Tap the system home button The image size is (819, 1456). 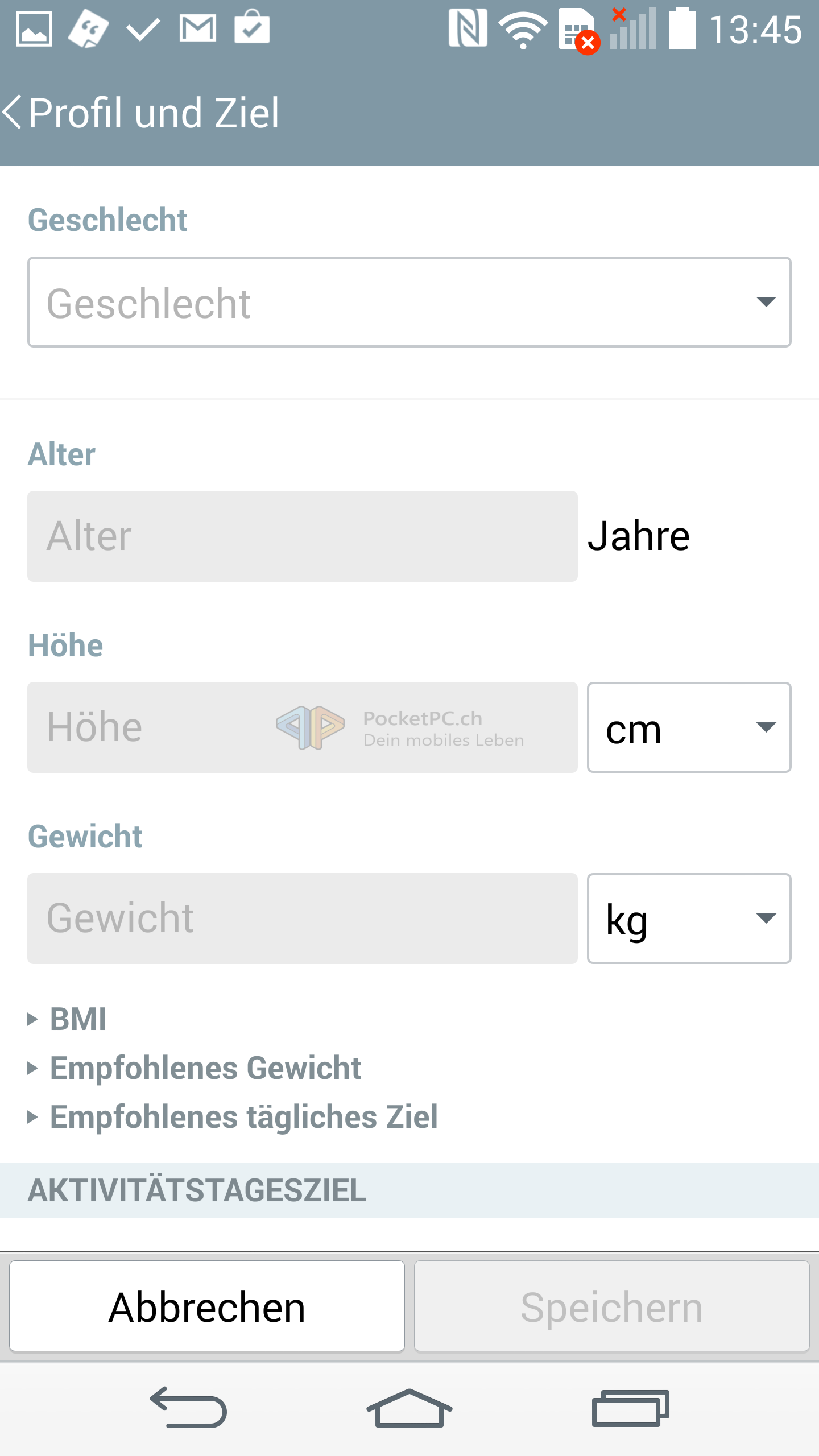(409, 1408)
